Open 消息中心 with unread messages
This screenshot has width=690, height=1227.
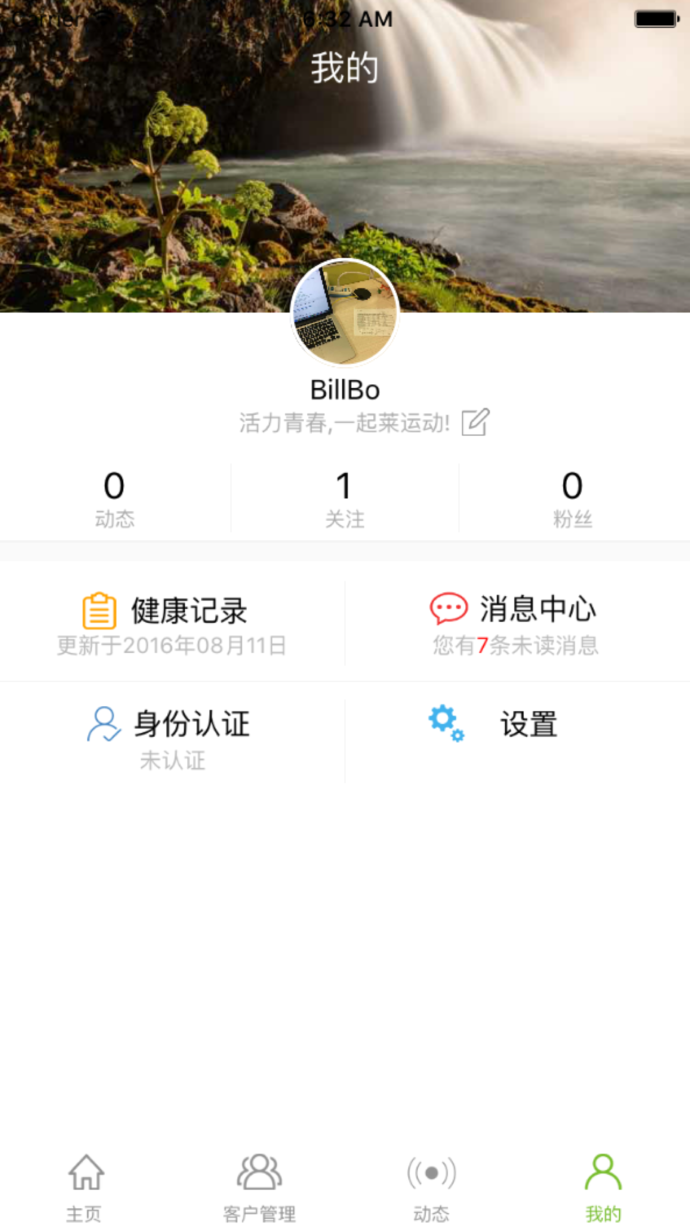pyautogui.click(x=516, y=624)
